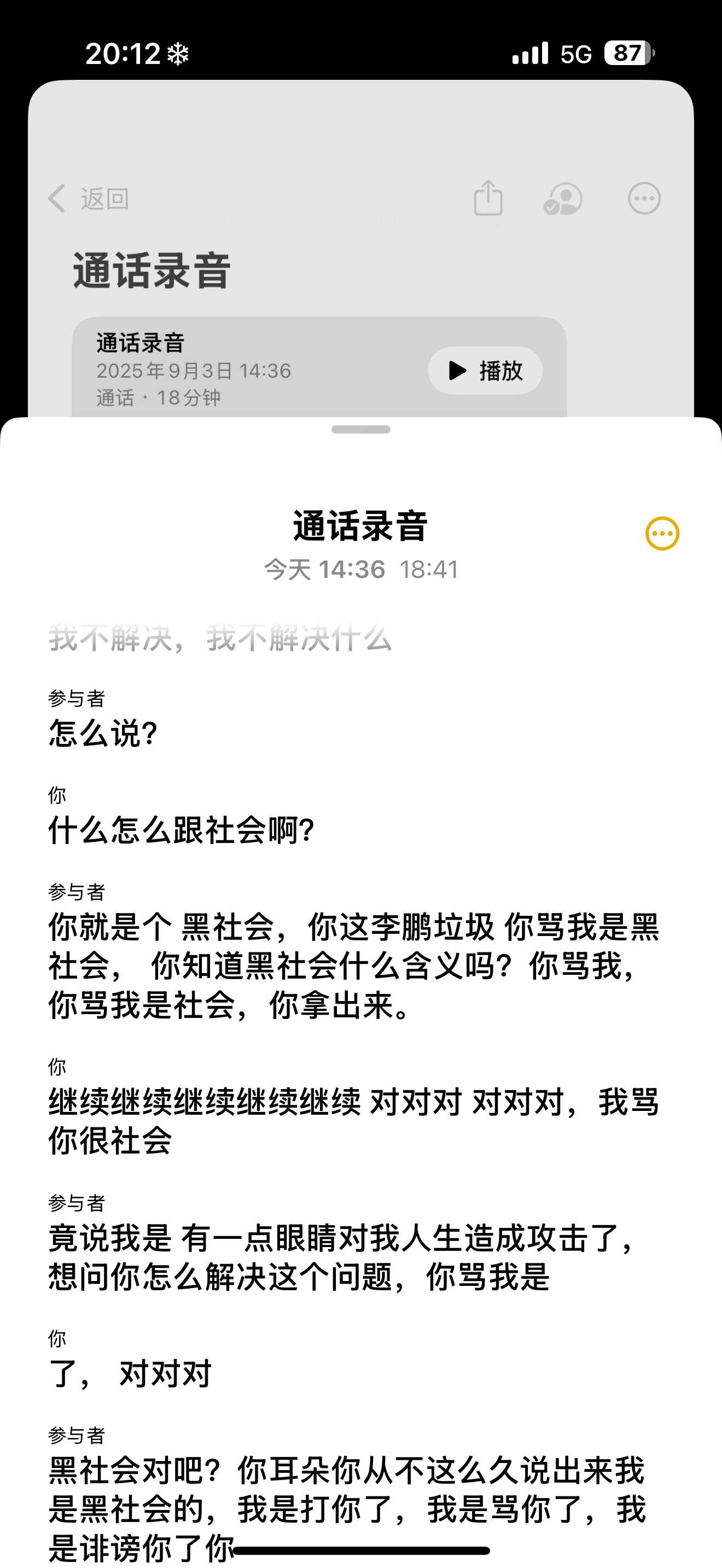Image resolution: width=722 pixels, height=1568 pixels.
Task: Tap the sheet grabber handle
Action: (360, 430)
